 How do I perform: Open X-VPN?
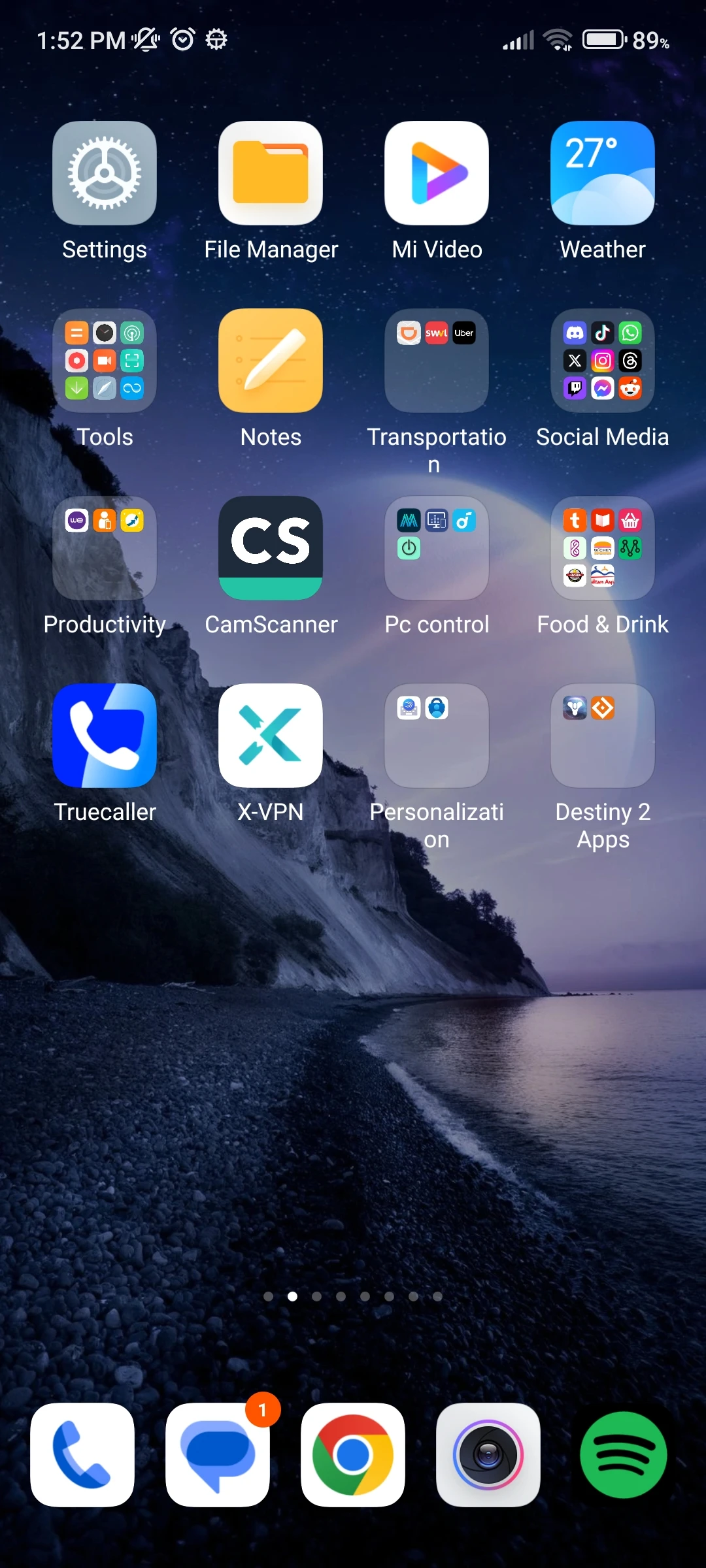click(271, 736)
